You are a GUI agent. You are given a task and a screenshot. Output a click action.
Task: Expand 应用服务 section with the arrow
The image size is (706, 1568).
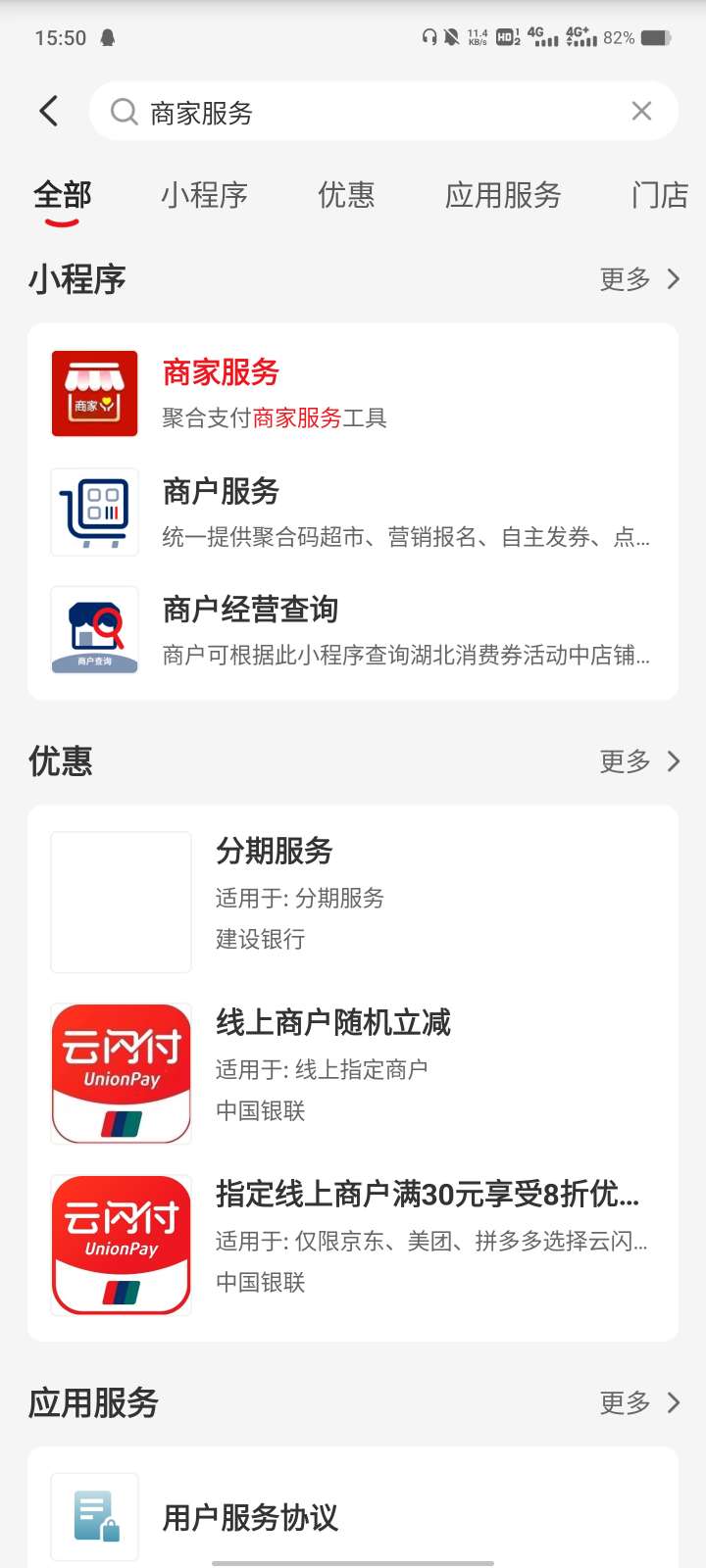(674, 1402)
